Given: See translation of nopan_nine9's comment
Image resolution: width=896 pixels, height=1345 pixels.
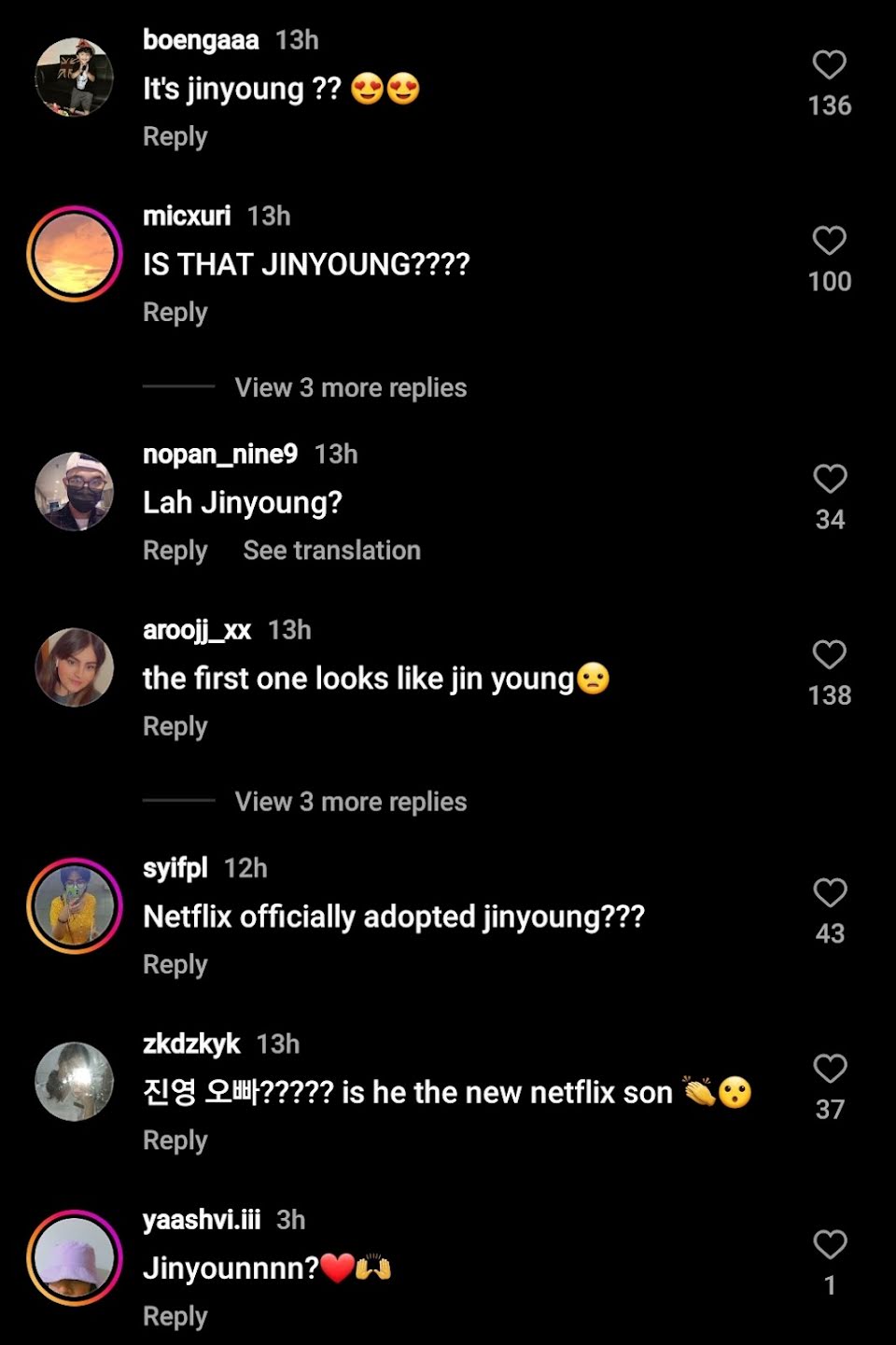Looking at the screenshot, I should pyautogui.click(x=331, y=551).
